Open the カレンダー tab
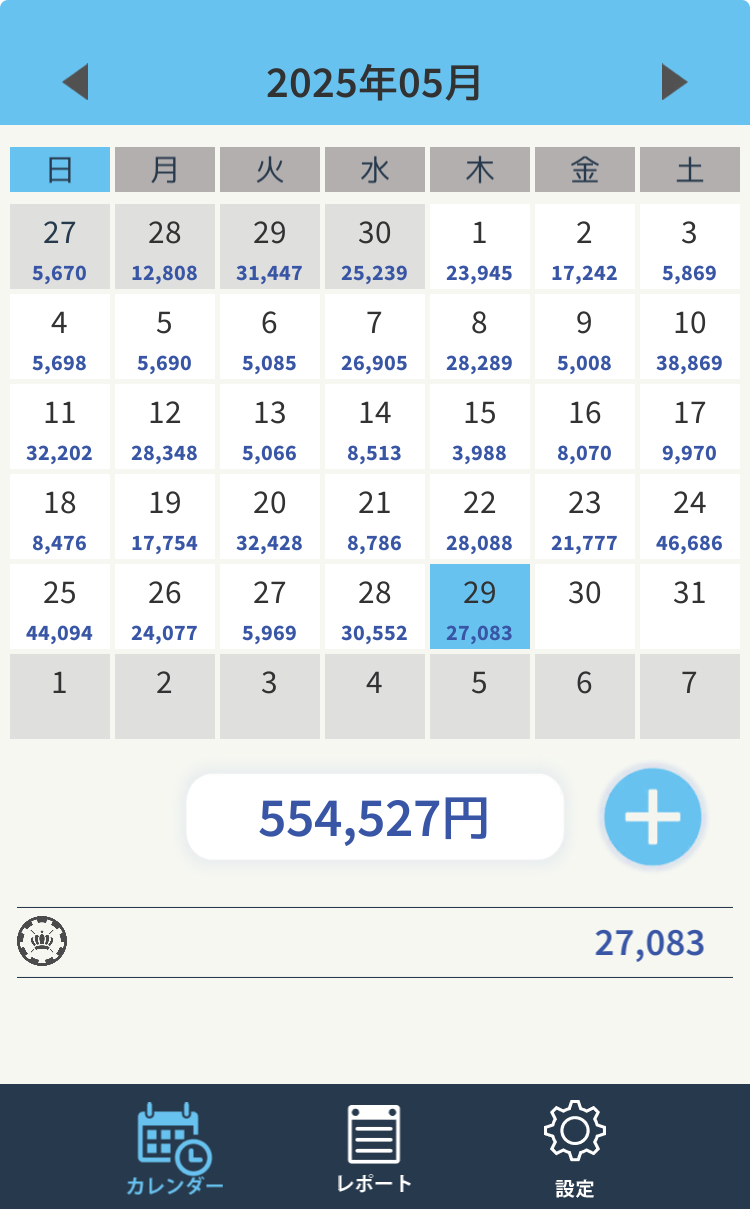The width and height of the screenshot is (750, 1209). point(175,1148)
